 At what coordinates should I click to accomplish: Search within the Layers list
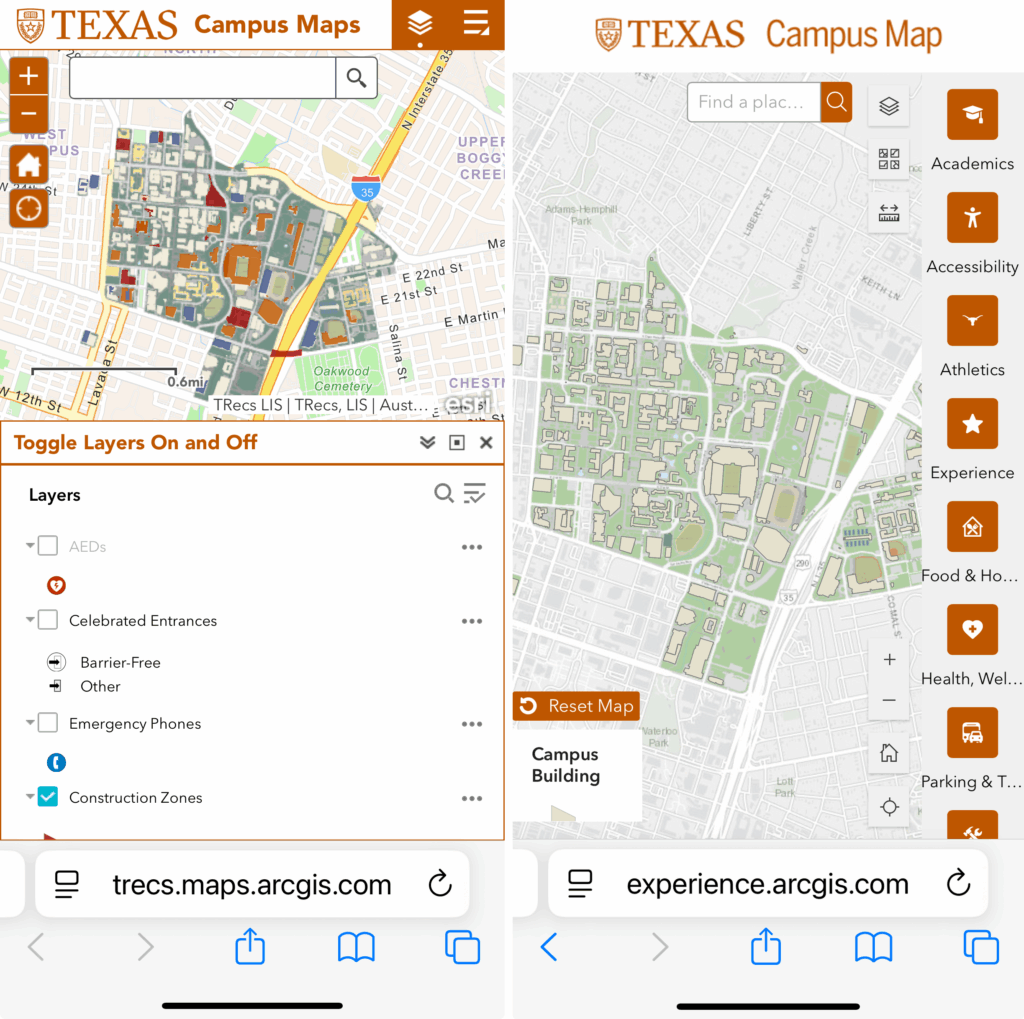pyautogui.click(x=443, y=493)
